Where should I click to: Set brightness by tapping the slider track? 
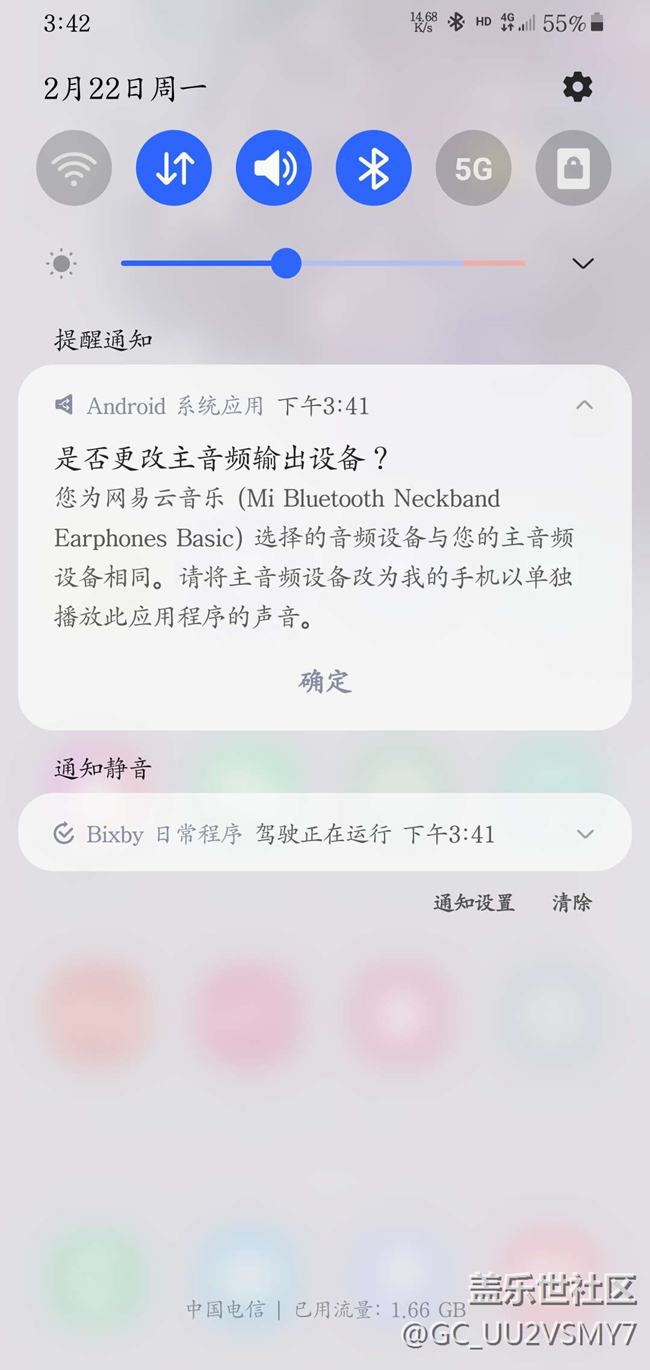[400, 264]
